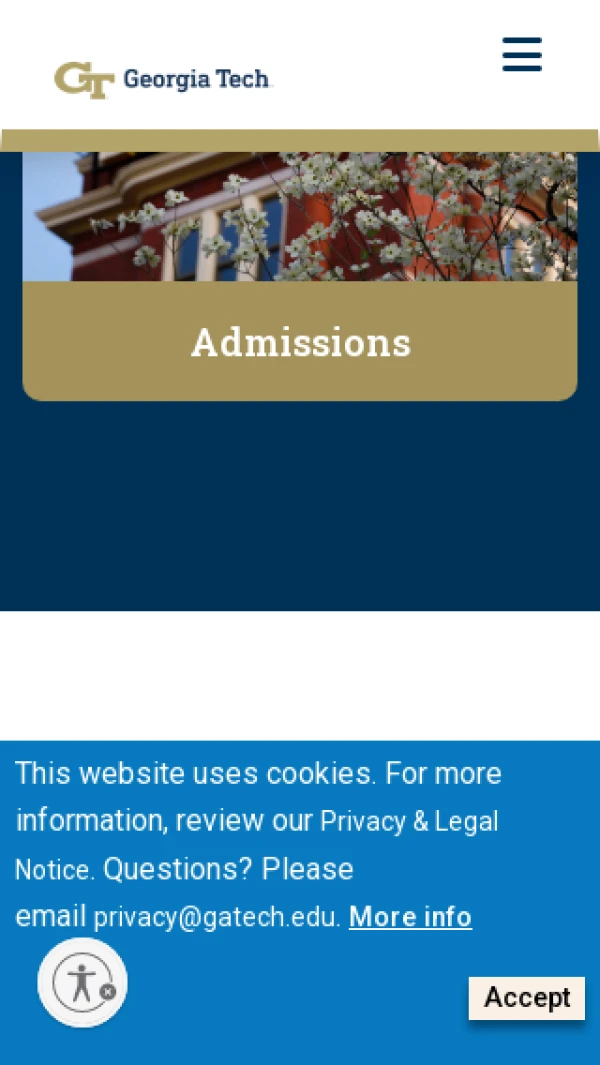Open the Privacy & Legal Notice link
The width and height of the screenshot is (600, 1065).
(x=408, y=822)
